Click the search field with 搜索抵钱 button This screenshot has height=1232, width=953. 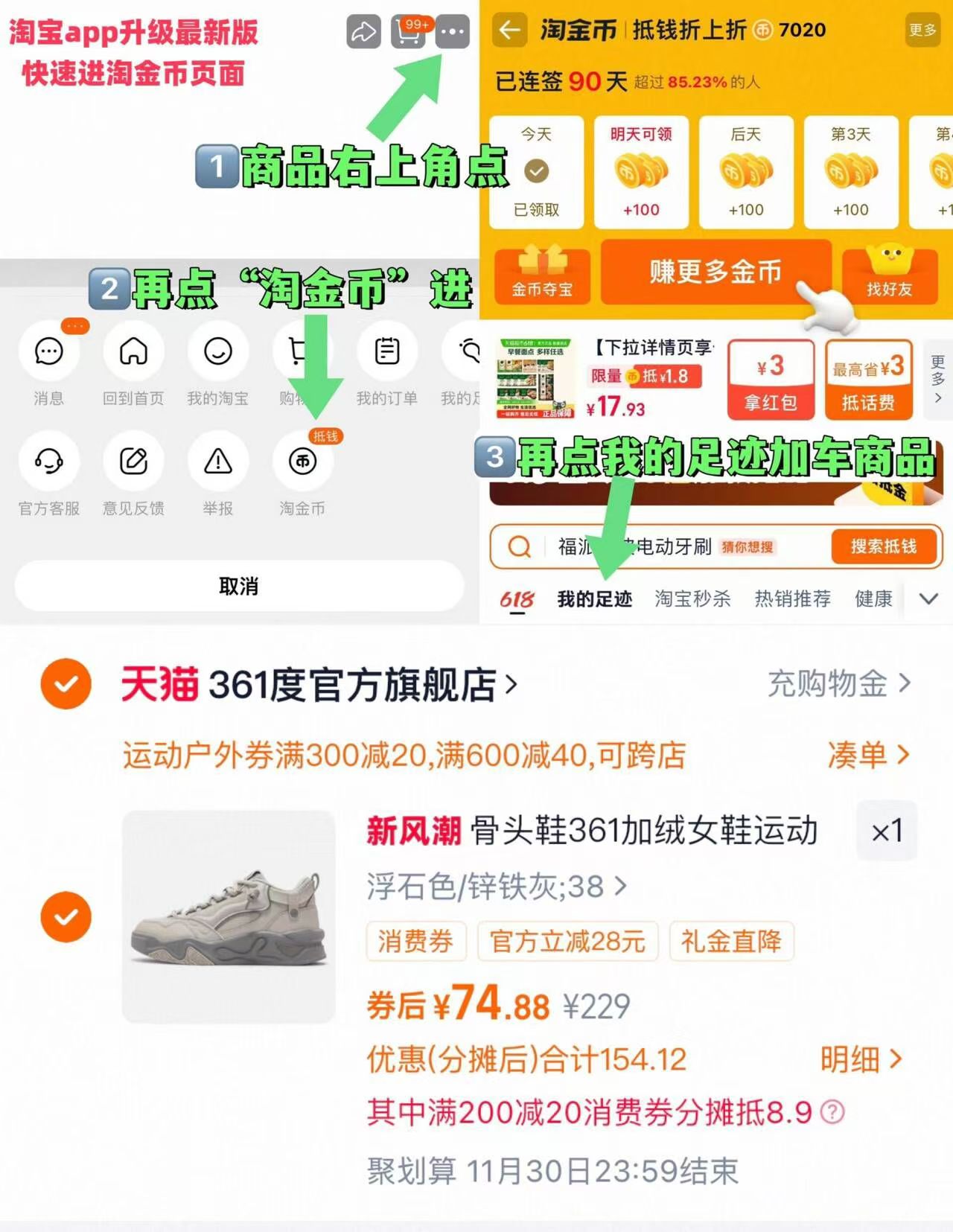884,547
